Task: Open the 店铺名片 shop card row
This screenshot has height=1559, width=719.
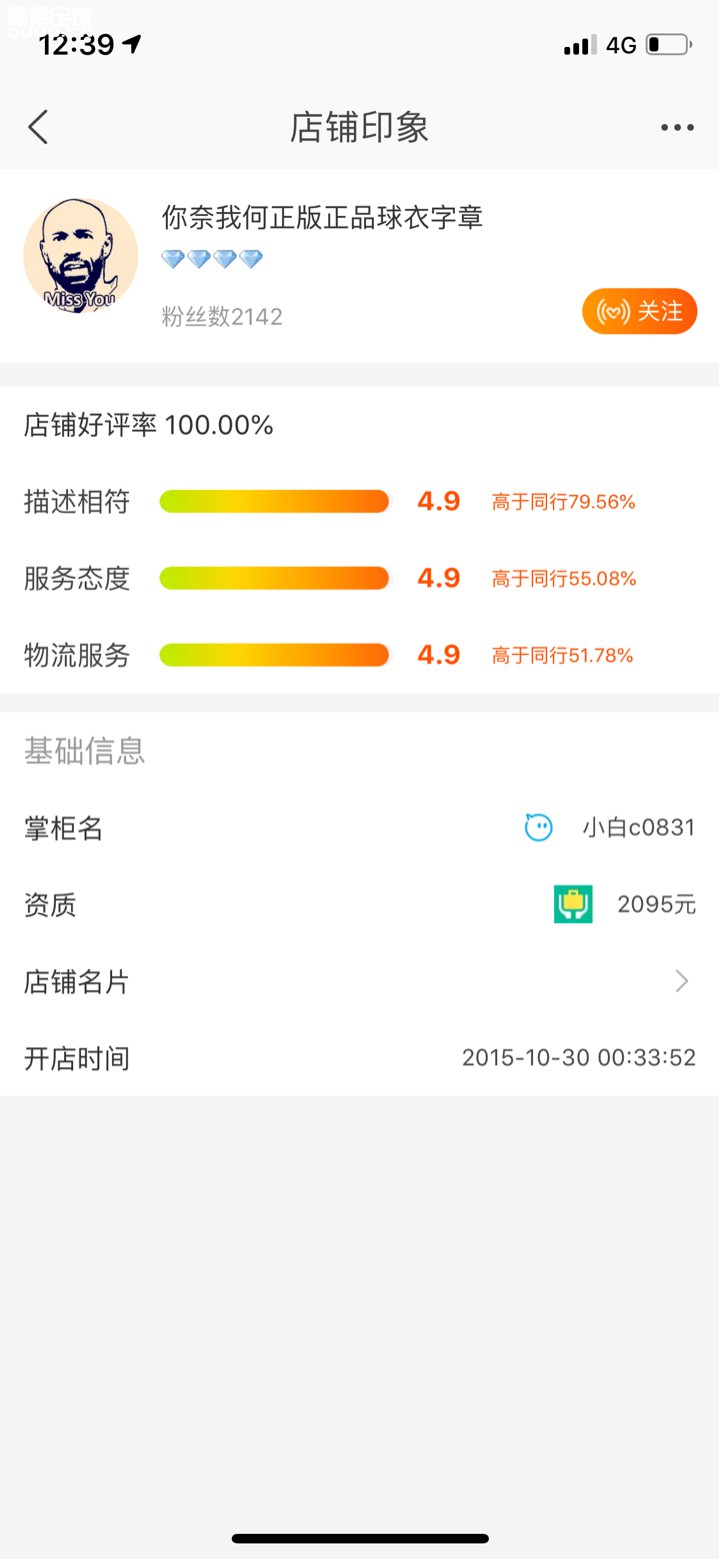Action: coord(359,981)
